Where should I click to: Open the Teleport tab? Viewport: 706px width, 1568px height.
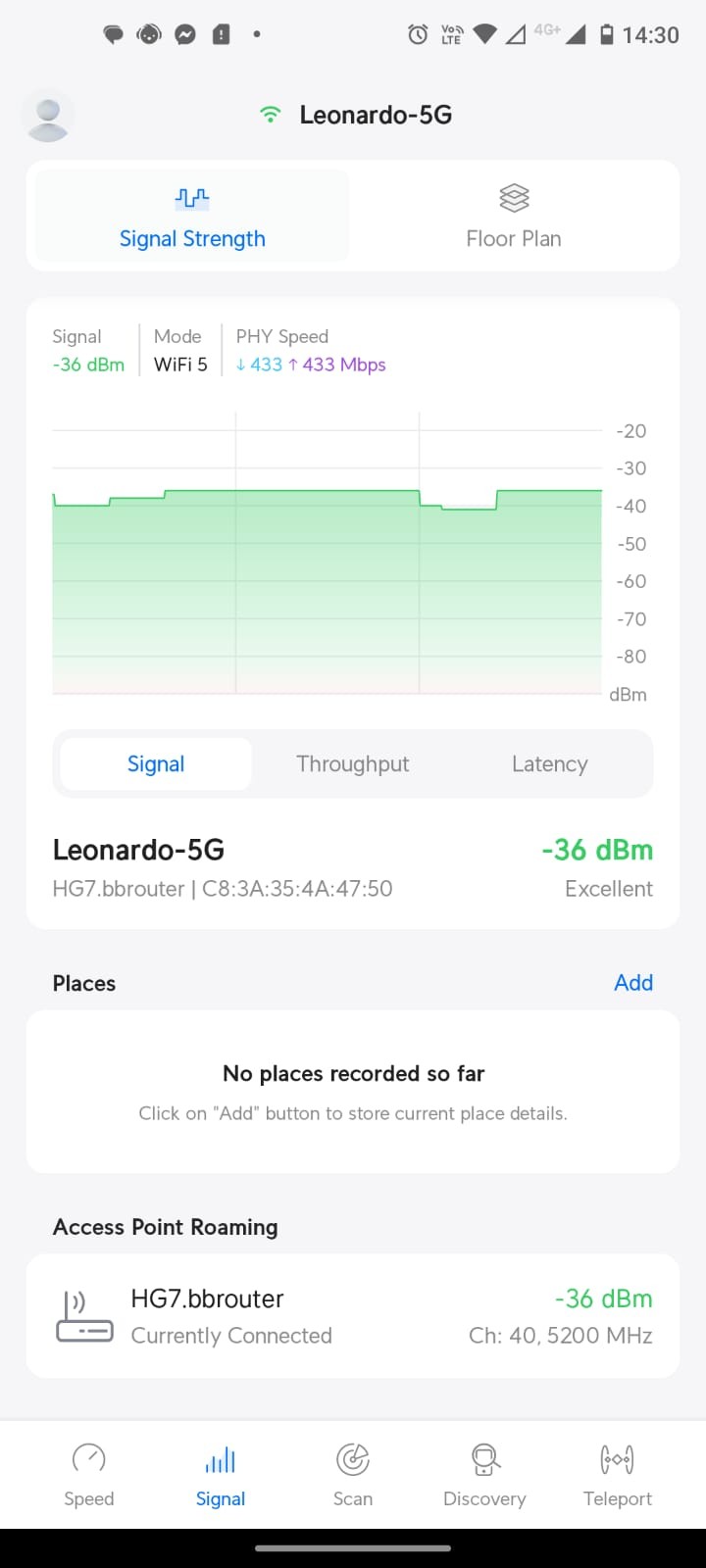617,1474
